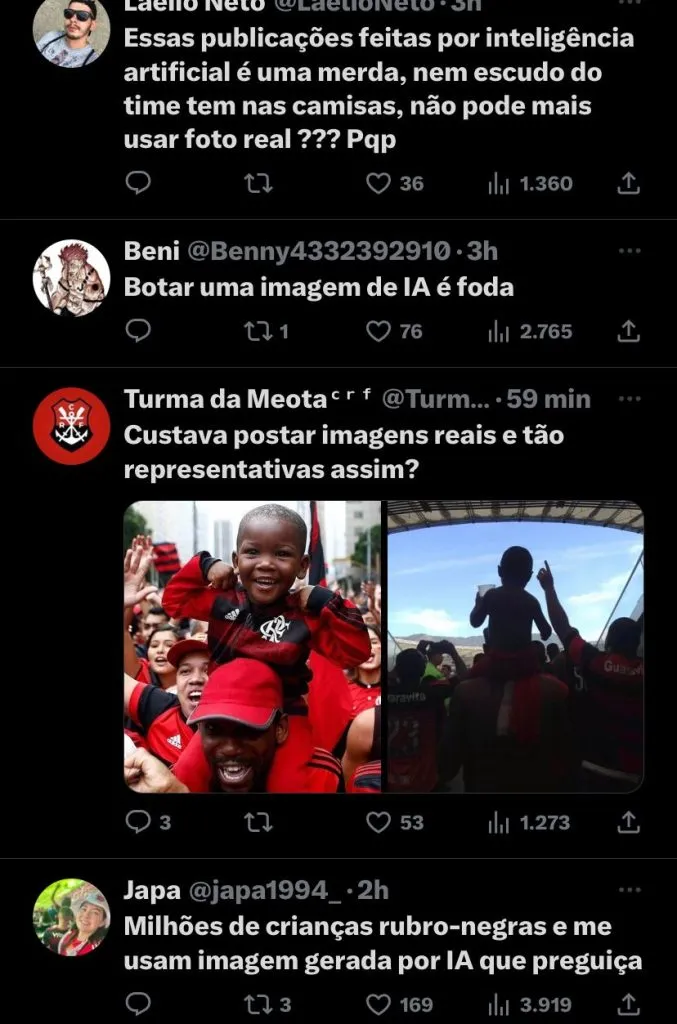Open more options on Turma da Meota's post
Viewport: 677px width, 1024px height.
[628, 398]
